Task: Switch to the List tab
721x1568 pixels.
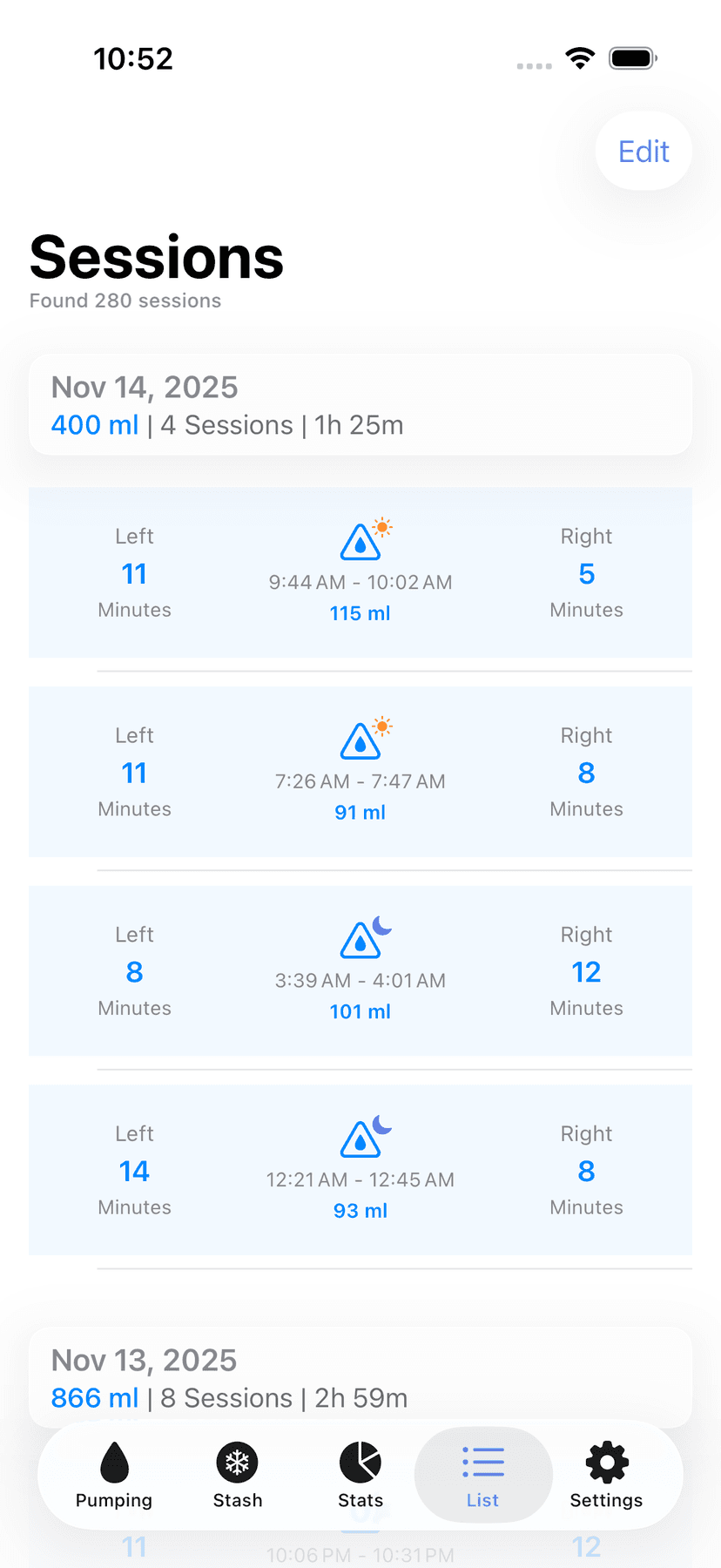Action: [x=482, y=1477]
